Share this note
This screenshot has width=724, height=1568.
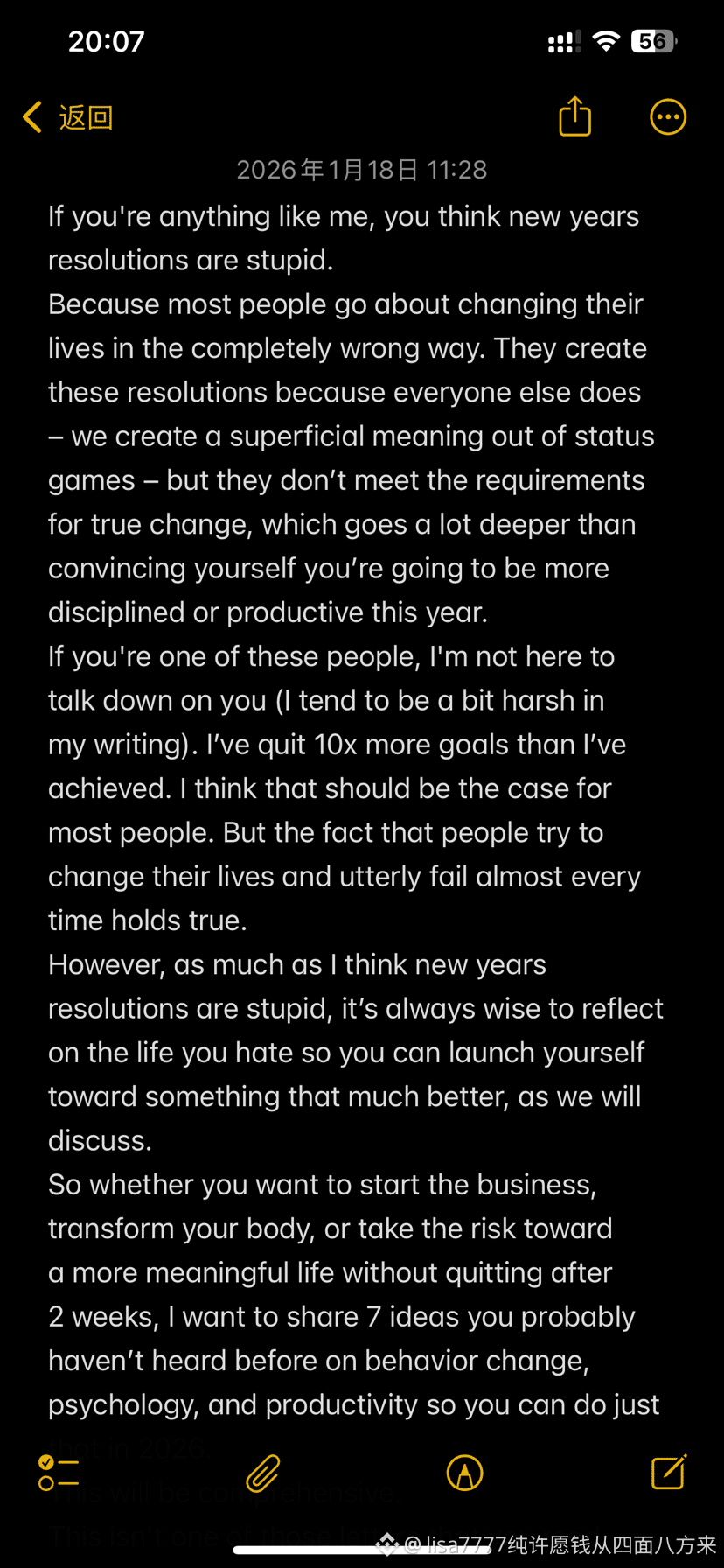coord(574,116)
